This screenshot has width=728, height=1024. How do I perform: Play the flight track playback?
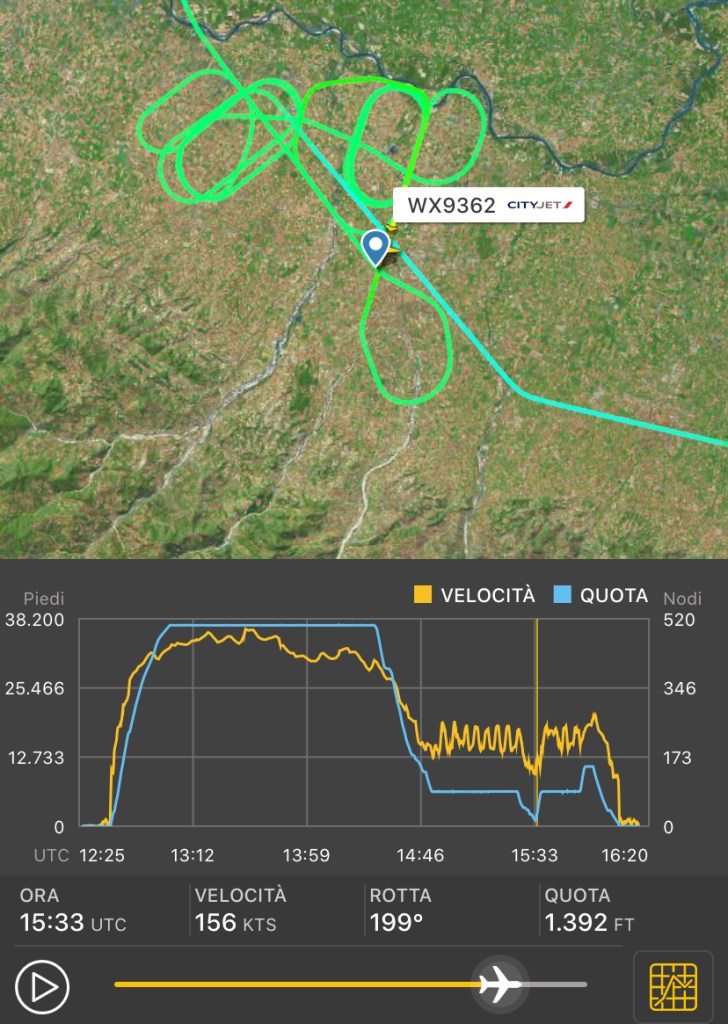point(42,987)
